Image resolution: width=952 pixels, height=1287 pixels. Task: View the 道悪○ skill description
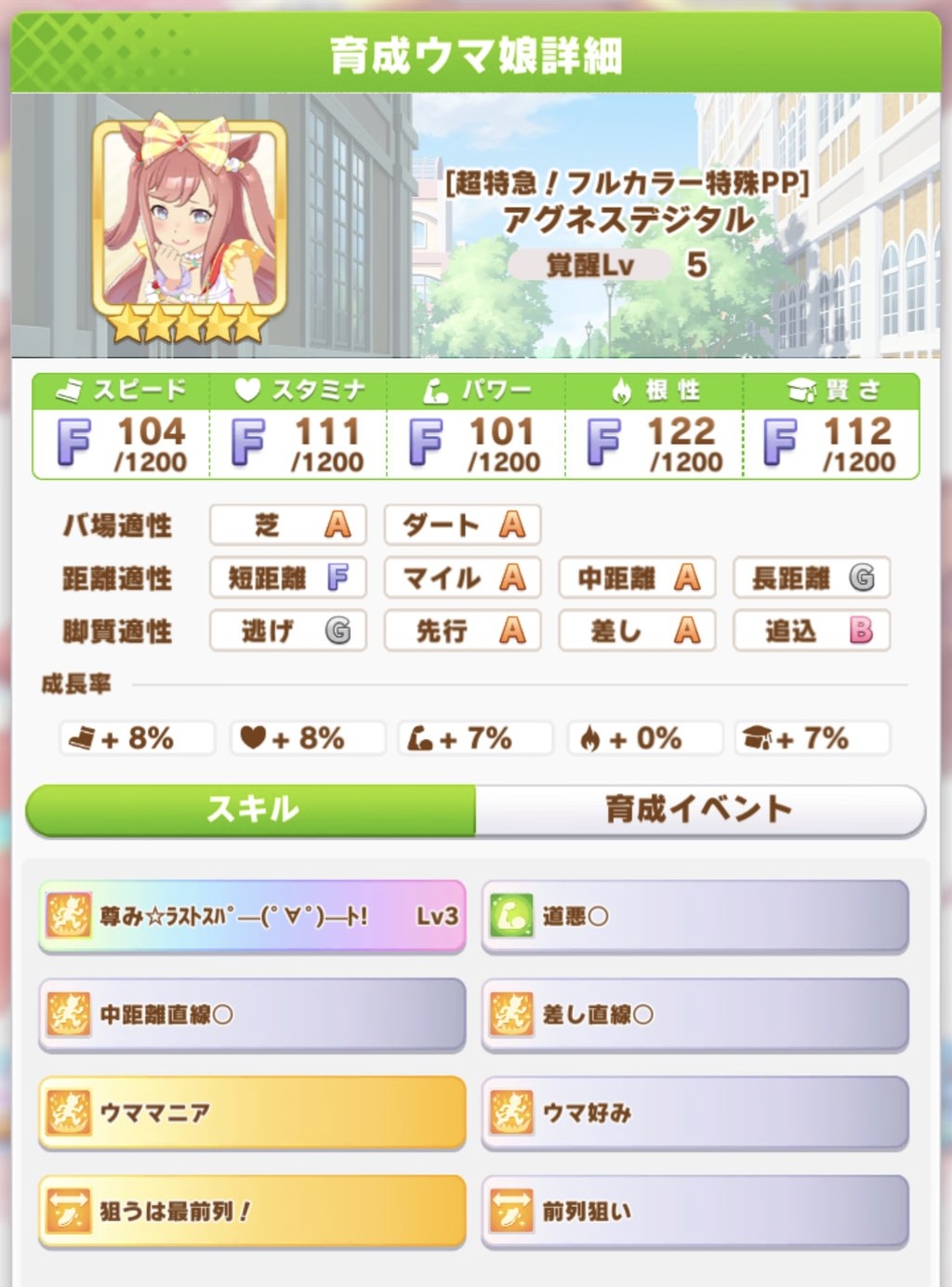tap(694, 916)
